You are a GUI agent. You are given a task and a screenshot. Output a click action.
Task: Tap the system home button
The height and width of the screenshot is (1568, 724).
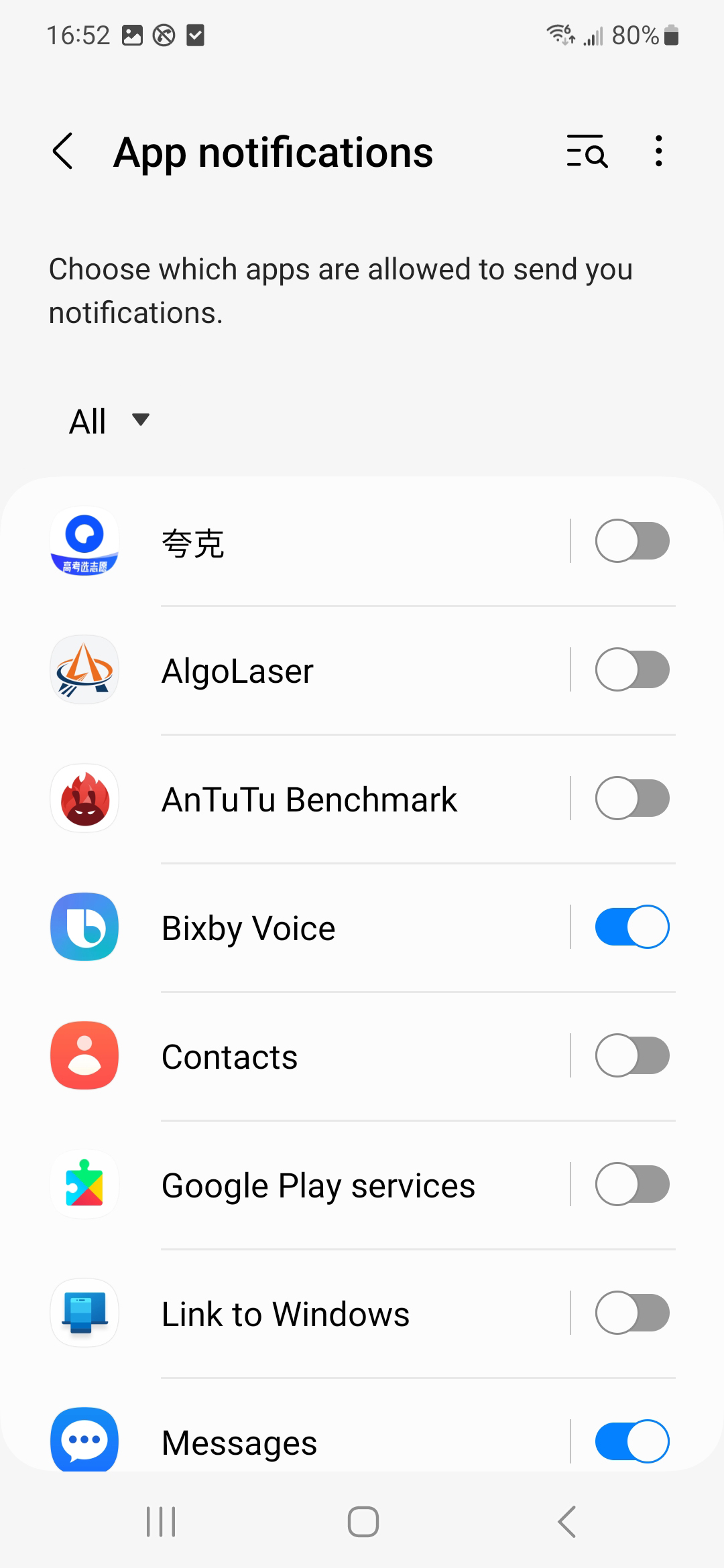(x=363, y=1522)
